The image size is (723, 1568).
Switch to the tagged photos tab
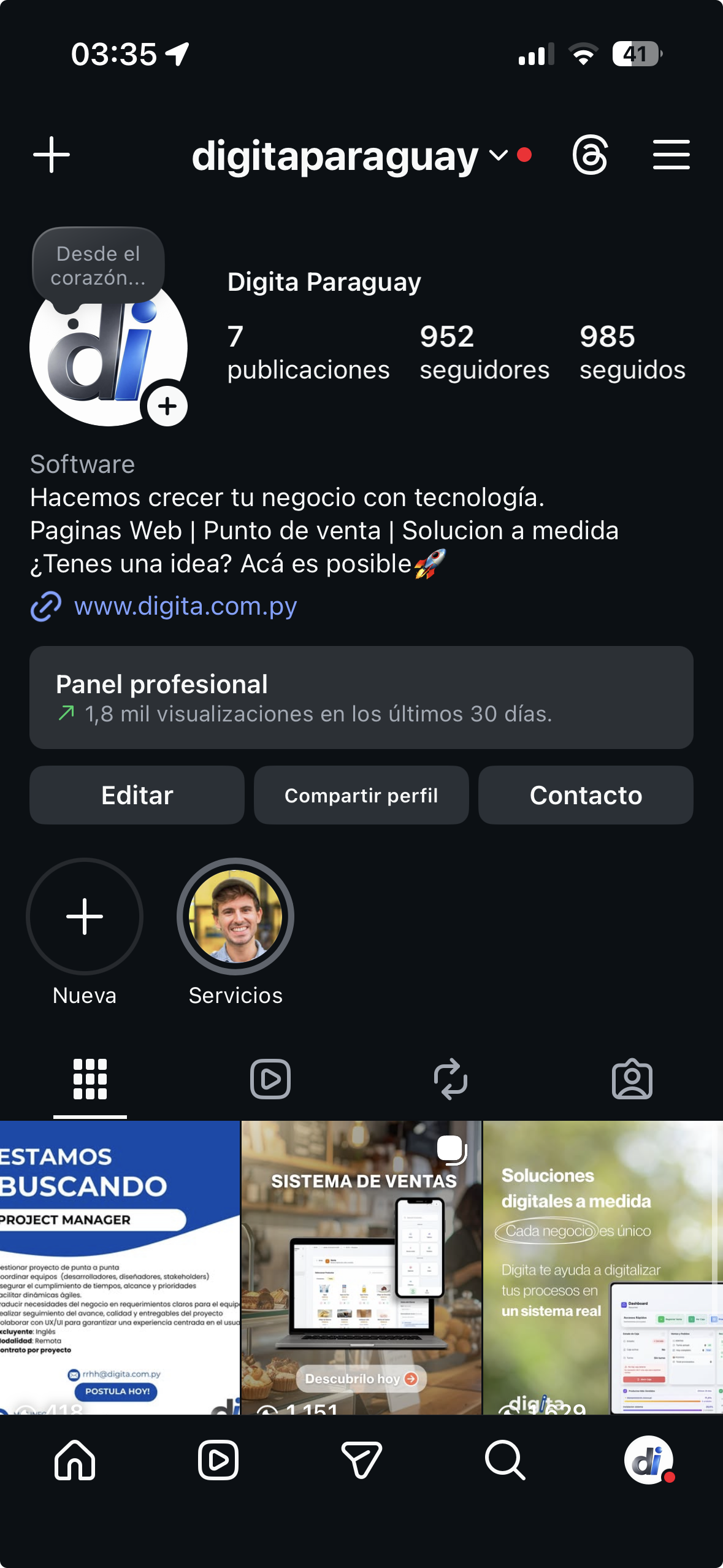click(x=632, y=1078)
